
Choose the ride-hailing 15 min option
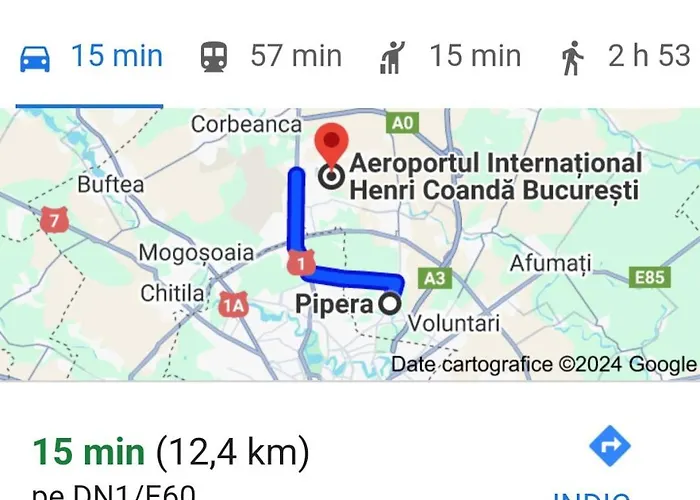click(x=450, y=57)
